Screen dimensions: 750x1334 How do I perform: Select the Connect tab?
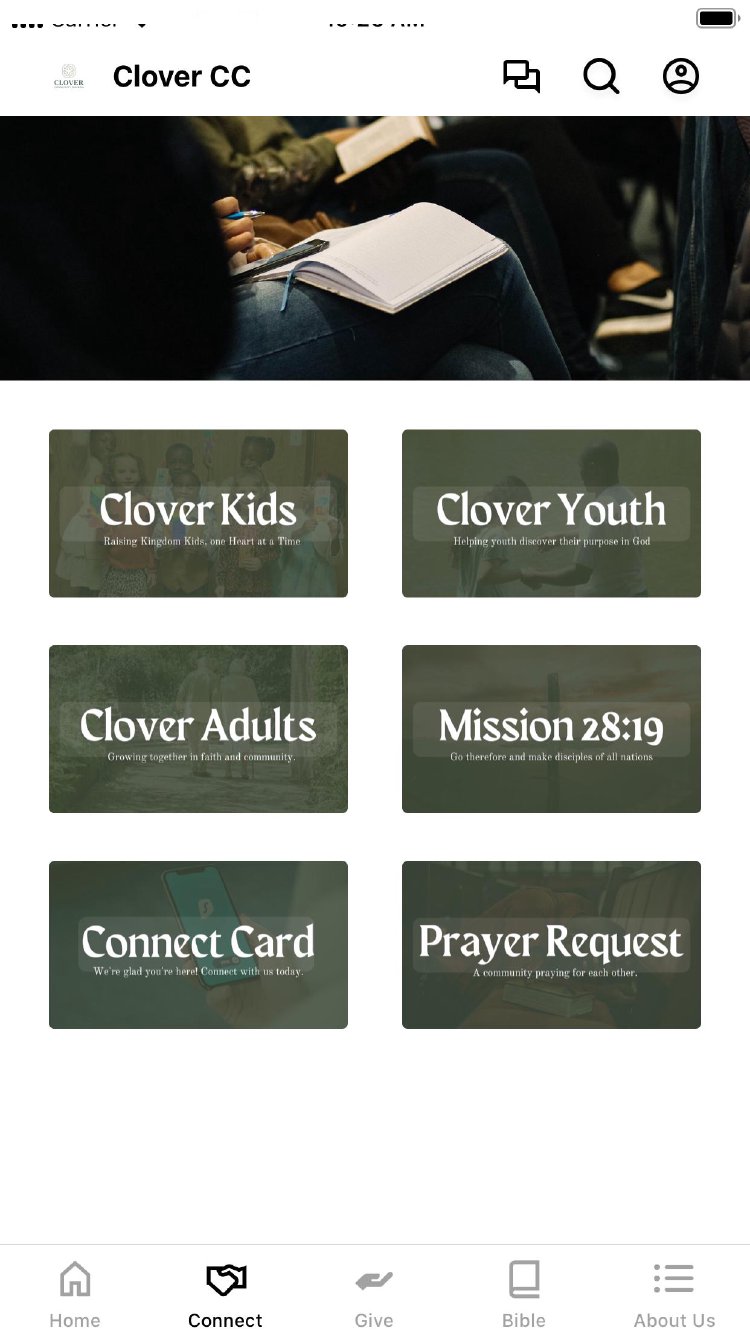(225, 1292)
